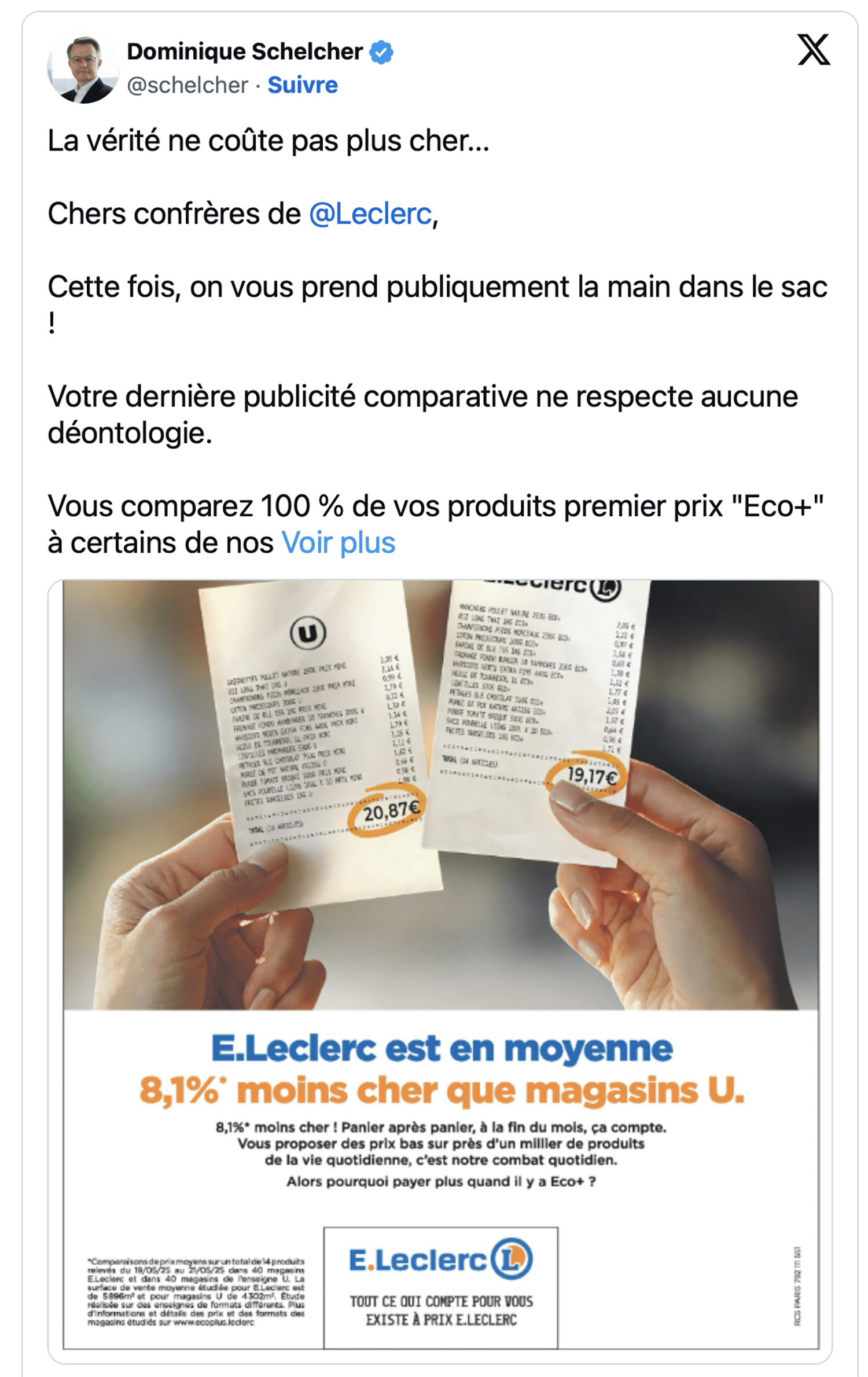Follow the account with Suivre
This screenshot has width=868, height=1377.
(303, 85)
